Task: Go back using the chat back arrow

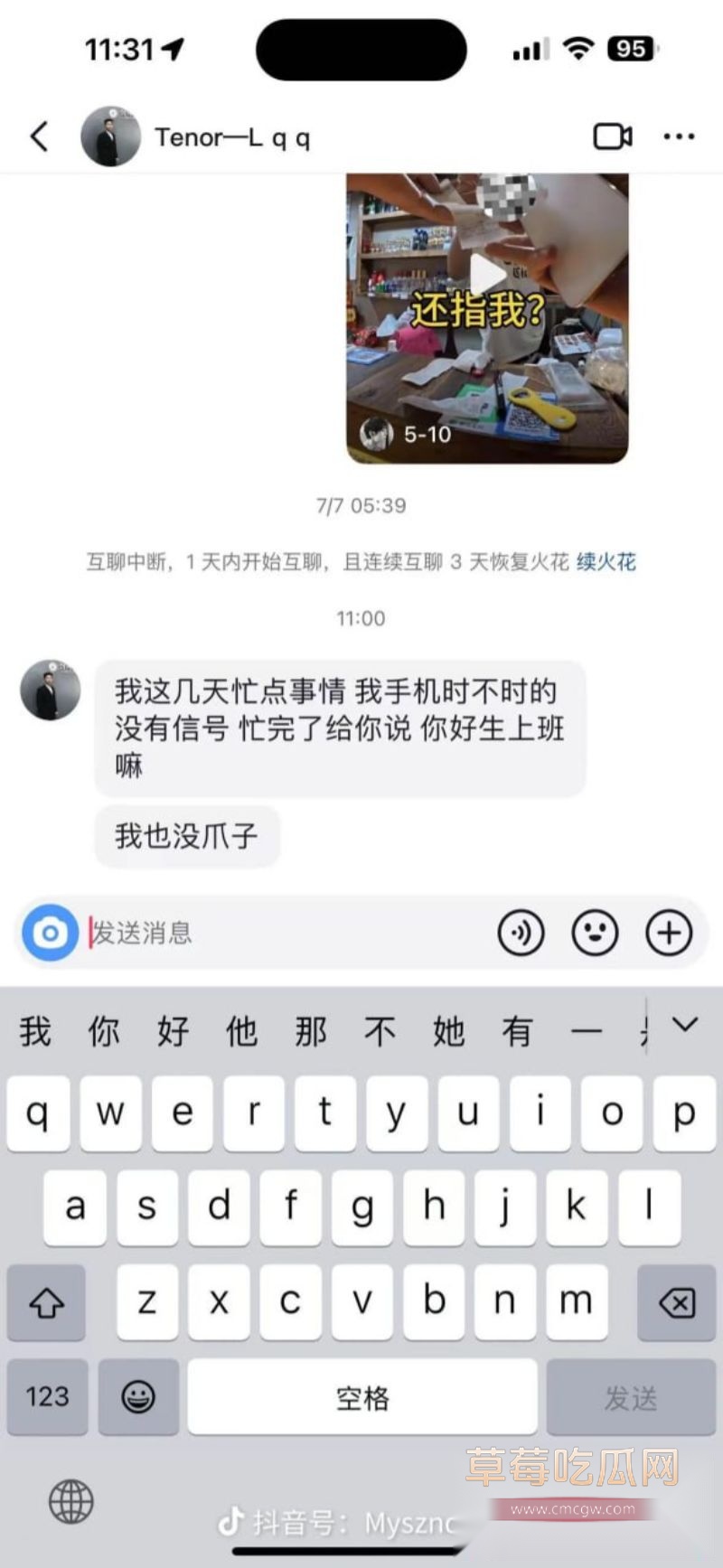Action: point(38,136)
